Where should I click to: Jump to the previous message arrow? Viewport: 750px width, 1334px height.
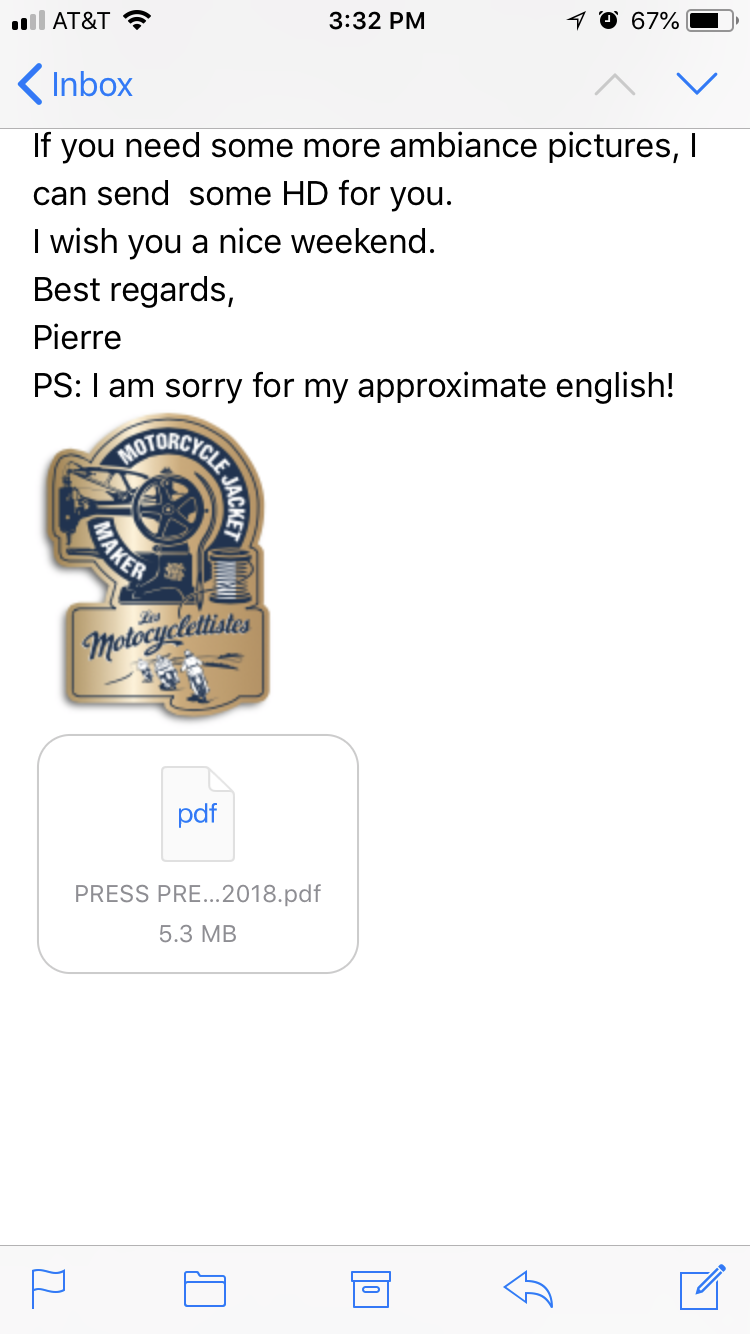point(614,84)
